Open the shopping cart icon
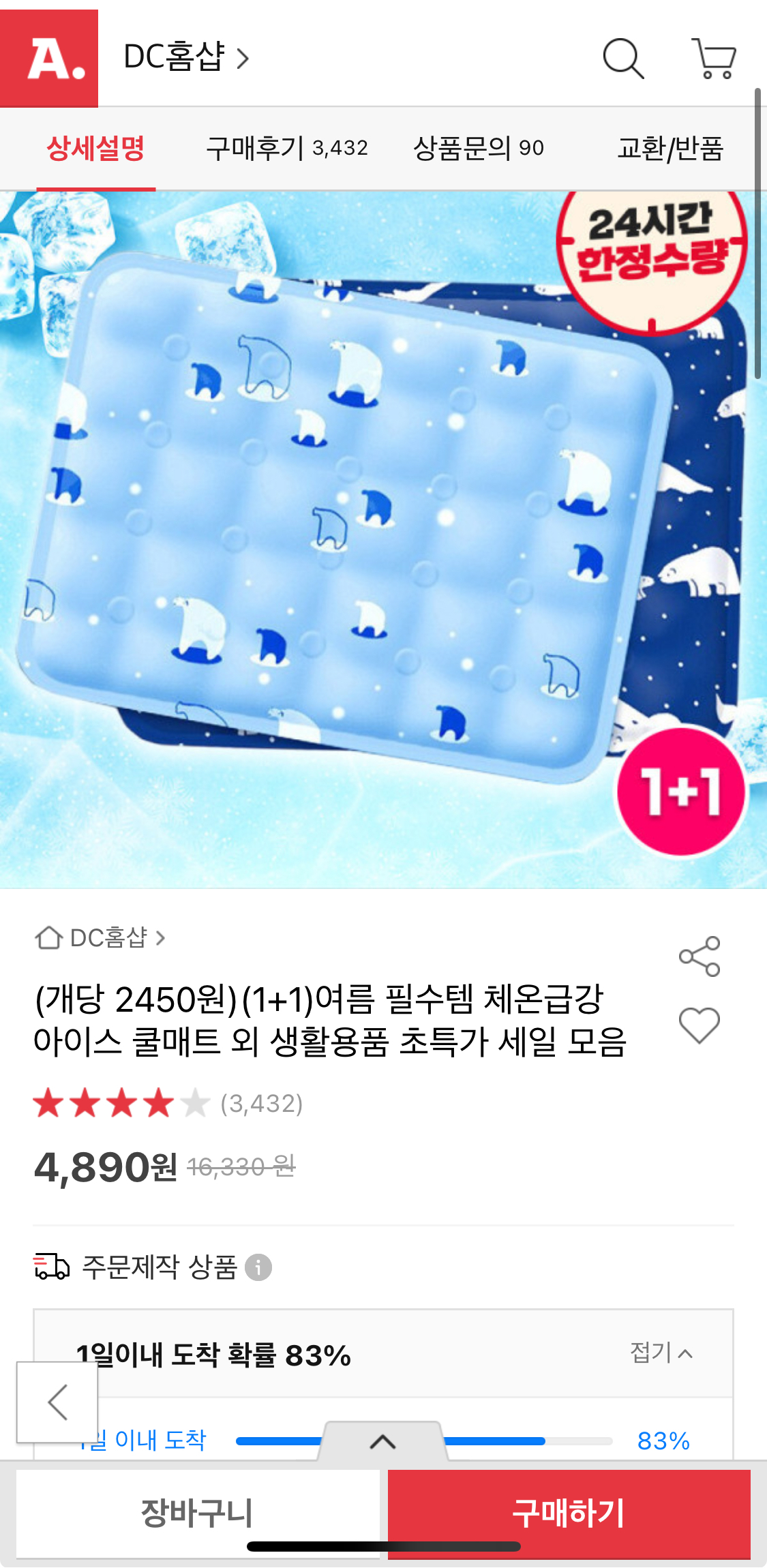This screenshot has width=767, height=1568. click(714, 59)
